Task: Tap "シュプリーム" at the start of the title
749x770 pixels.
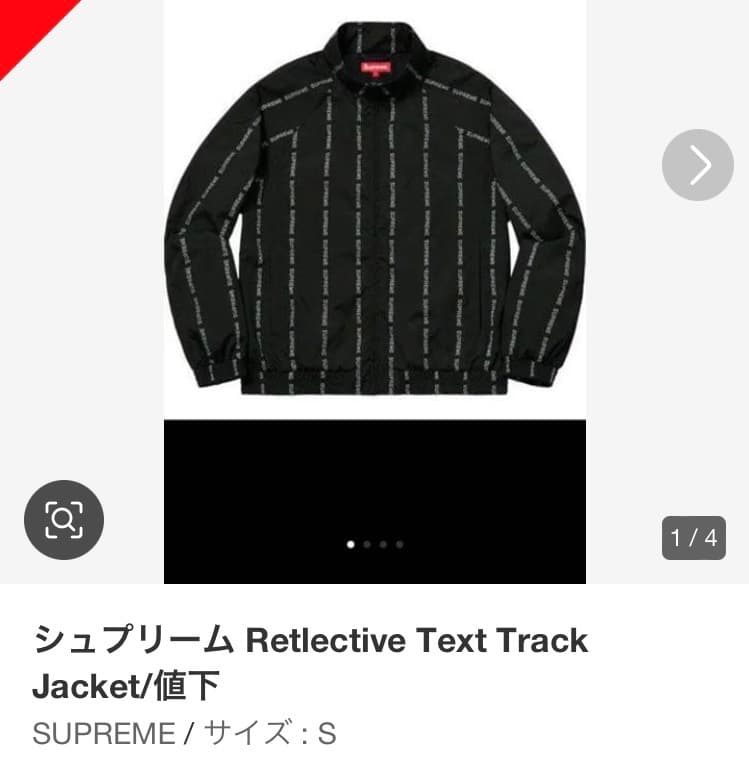Action: coord(130,641)
